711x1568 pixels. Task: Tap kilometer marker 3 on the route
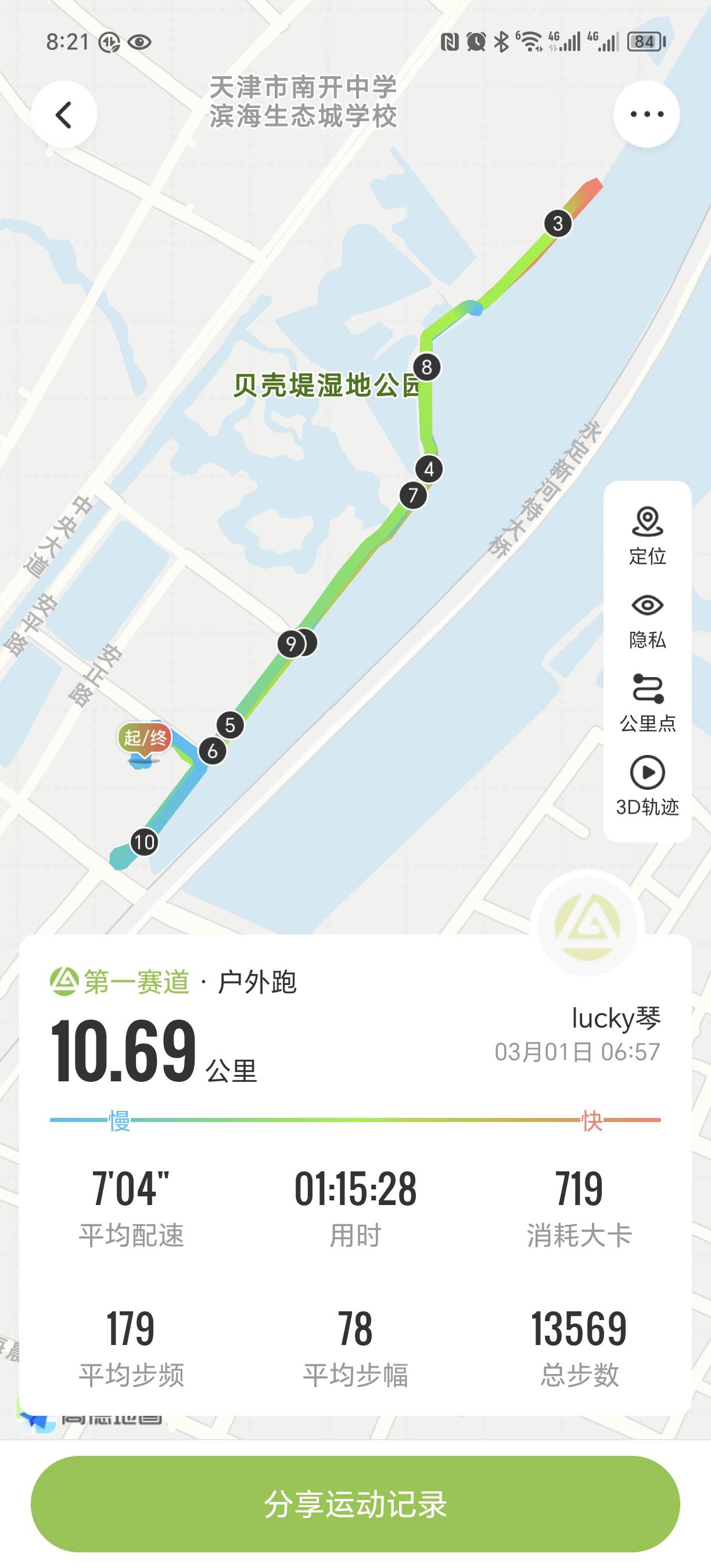click(x=558, y=224)
